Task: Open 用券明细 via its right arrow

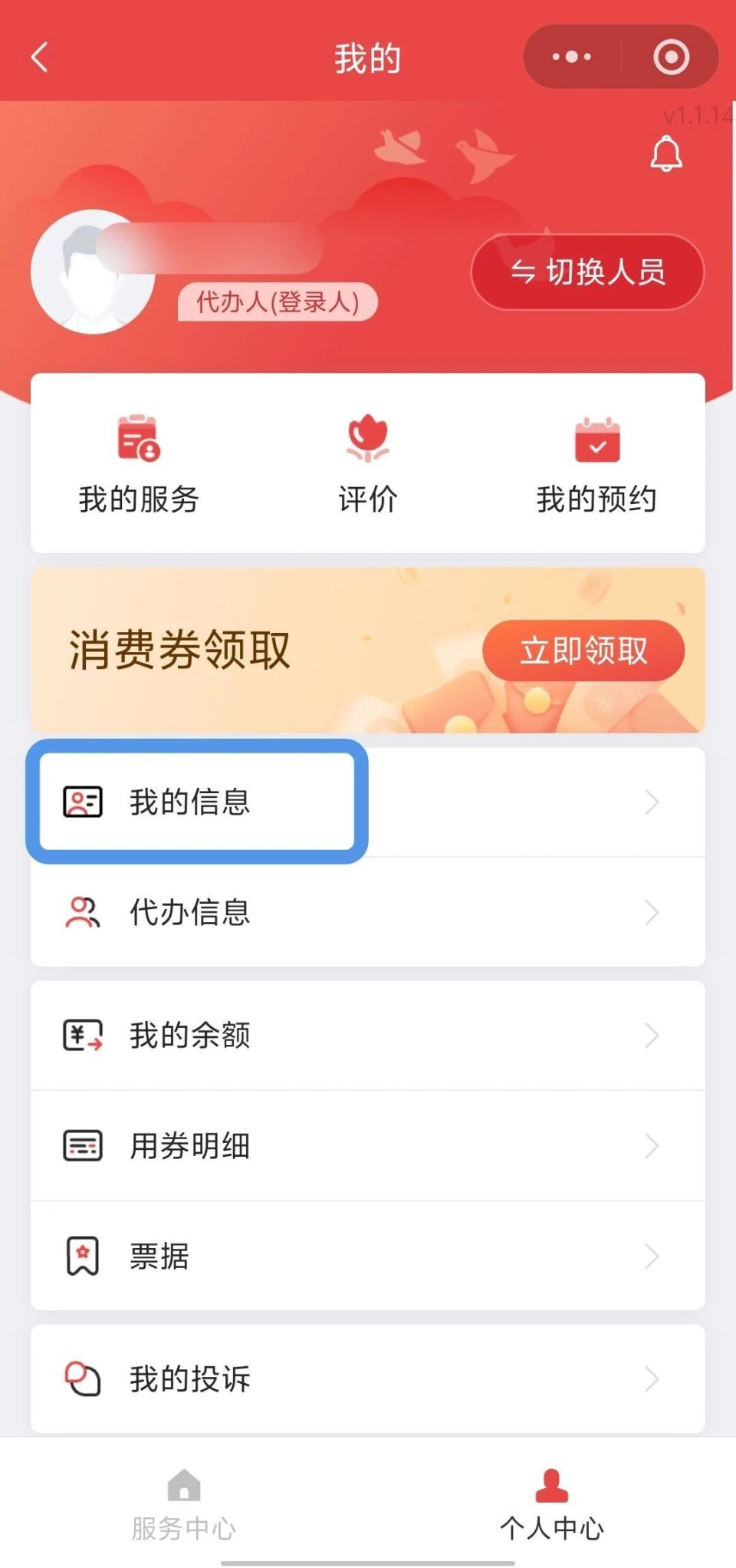Action: click(652, 1145)
